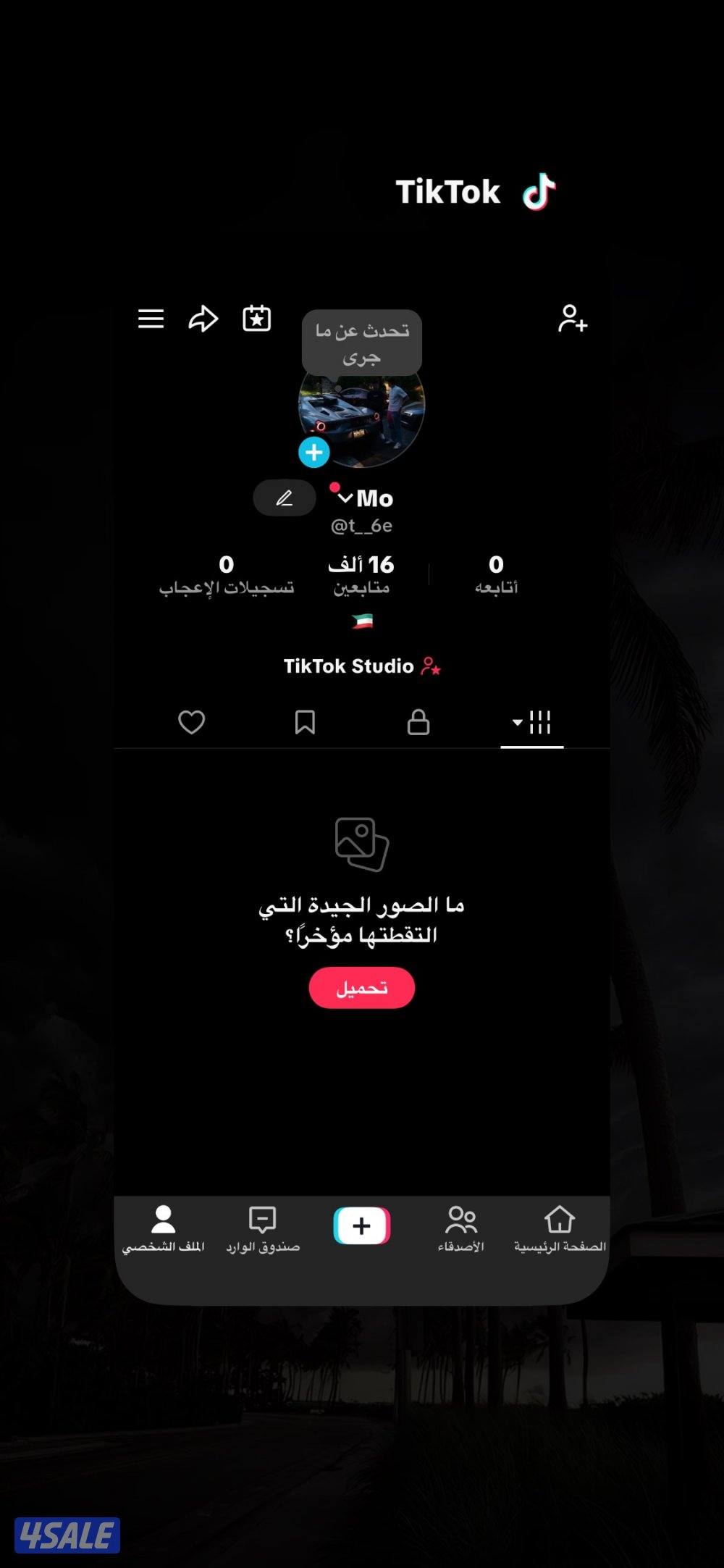Add a story using the plus on profile picture

(314, 452)
